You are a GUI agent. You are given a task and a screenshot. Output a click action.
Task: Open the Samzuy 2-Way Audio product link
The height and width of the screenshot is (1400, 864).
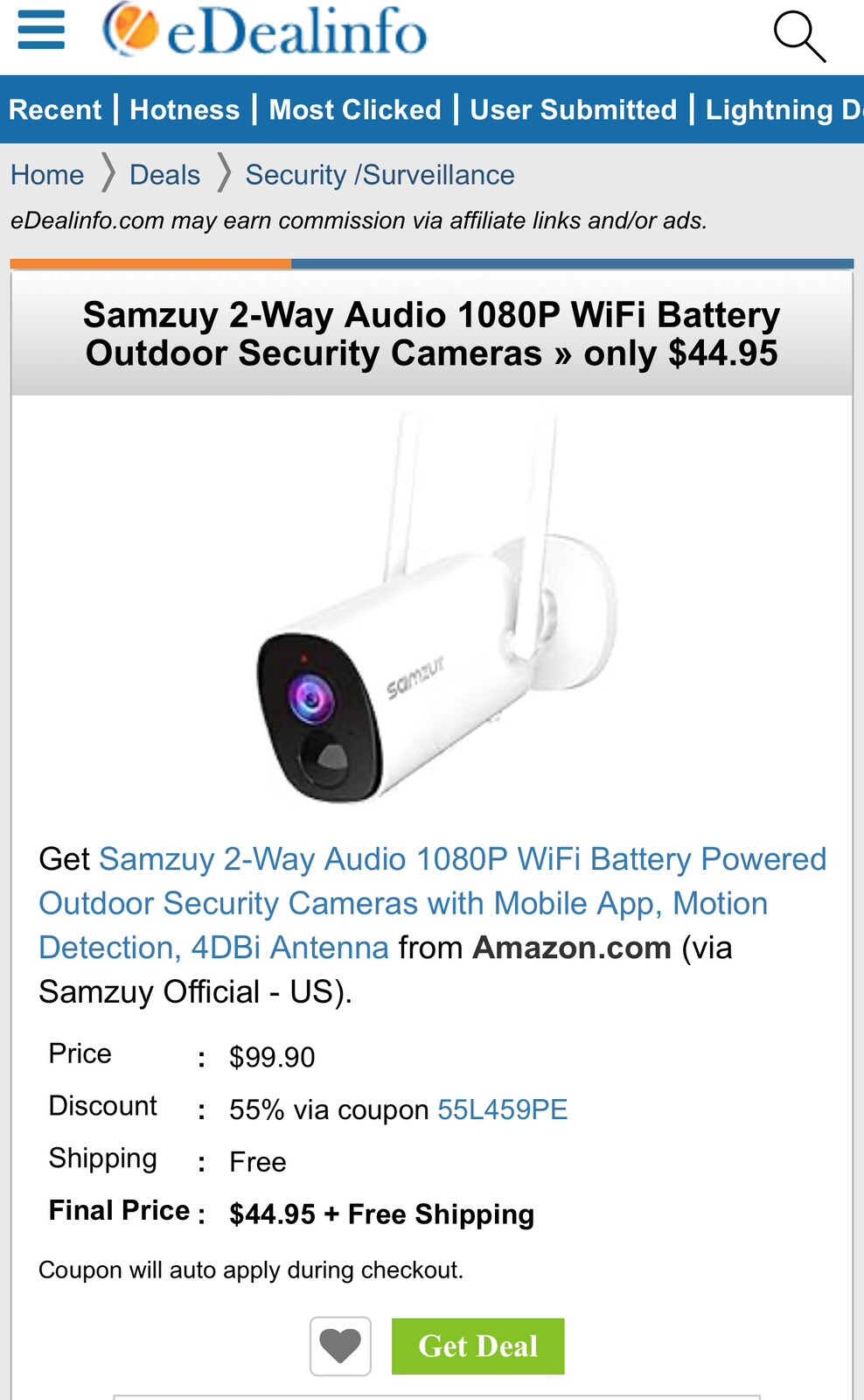tap(432, 903)
